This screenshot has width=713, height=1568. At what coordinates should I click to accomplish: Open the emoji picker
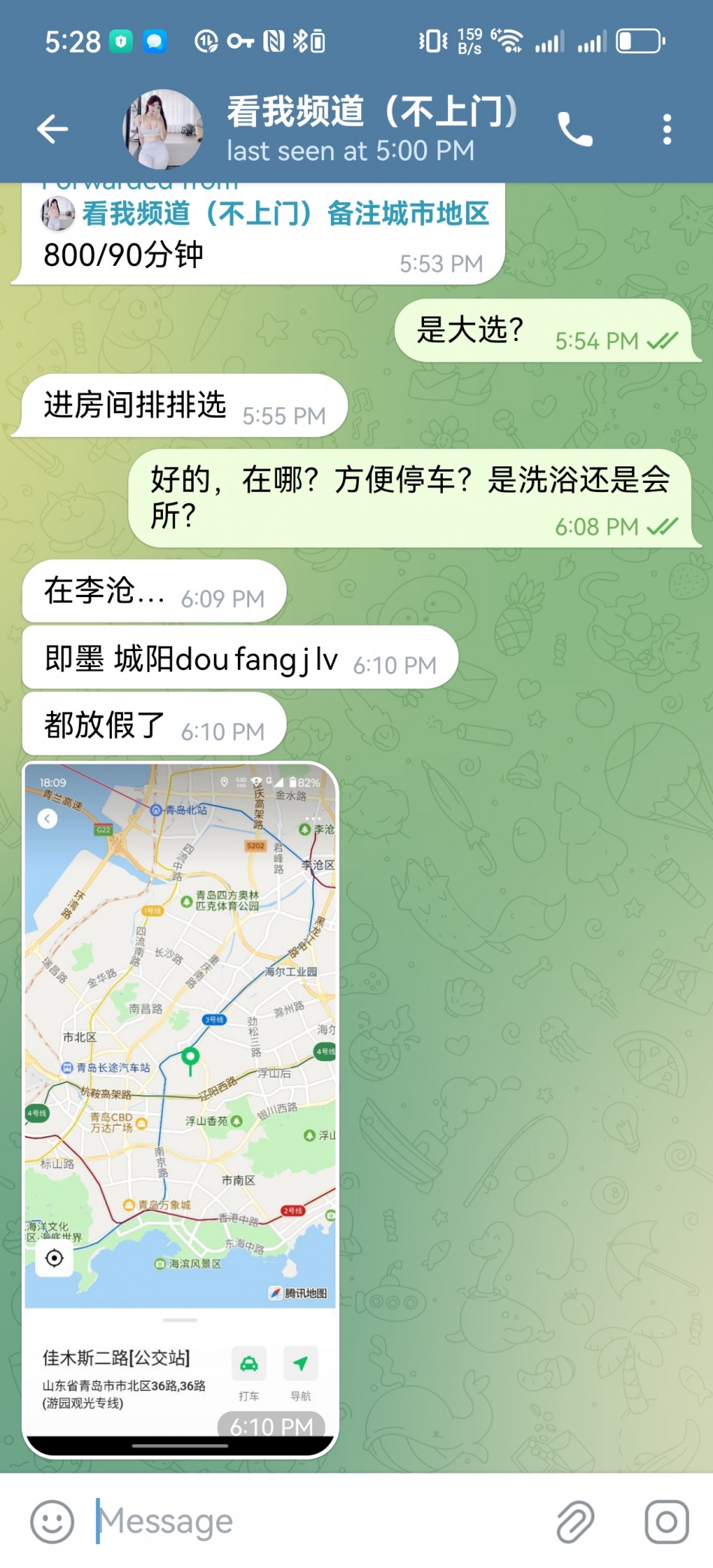tap(52, 1521)
